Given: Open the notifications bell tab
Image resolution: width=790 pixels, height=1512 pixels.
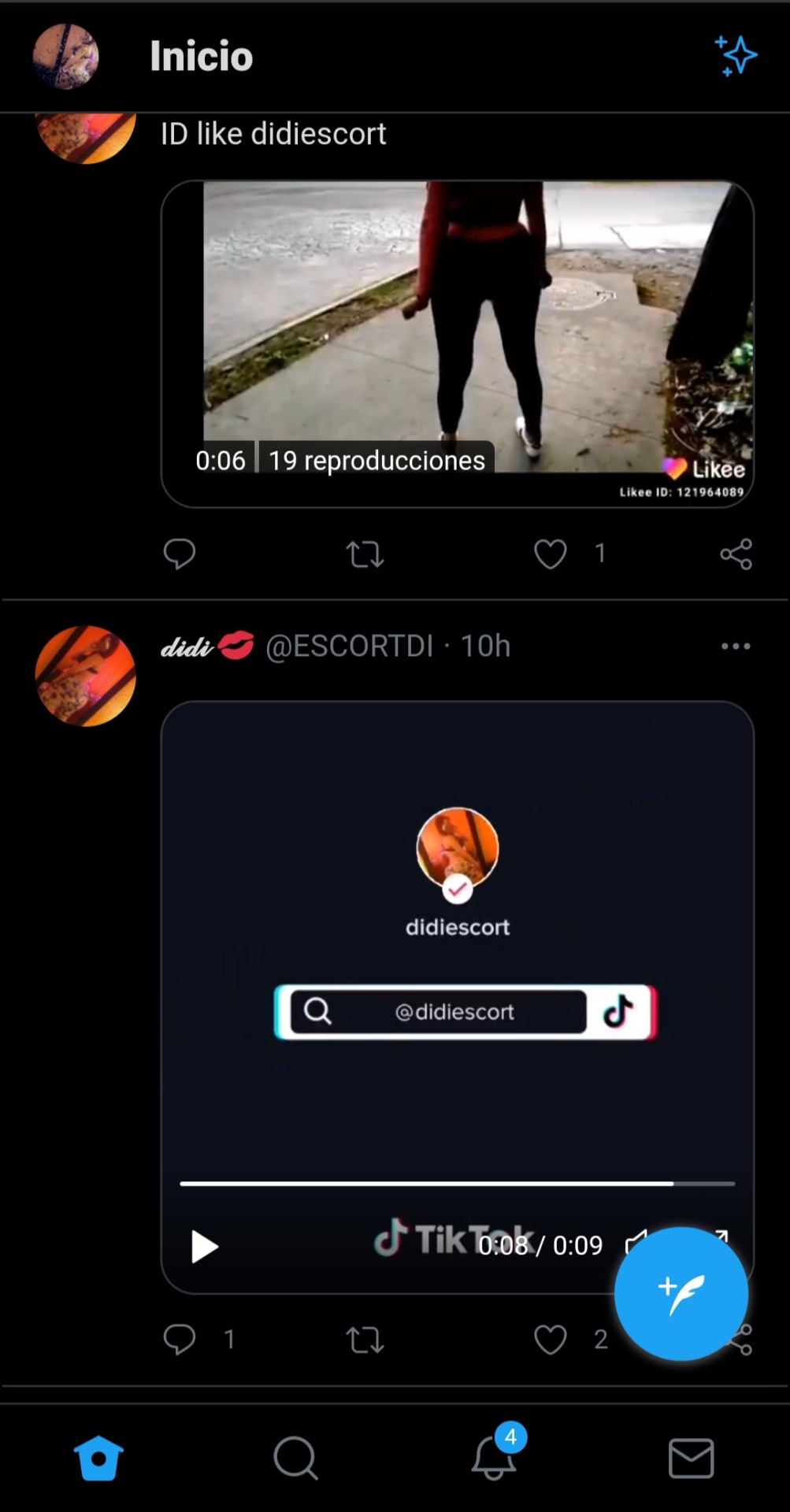Looking at the screenshot, I should pos(494,1458).
